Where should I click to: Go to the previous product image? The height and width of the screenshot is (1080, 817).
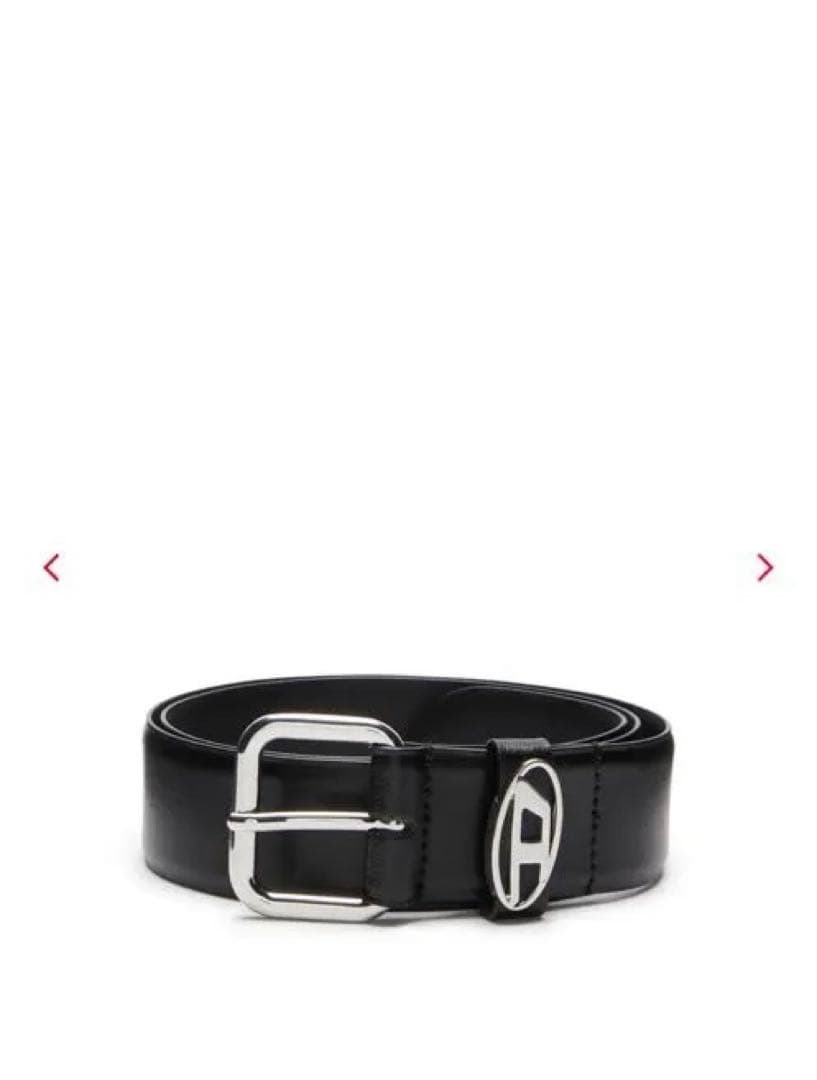[x=52, y=567]
